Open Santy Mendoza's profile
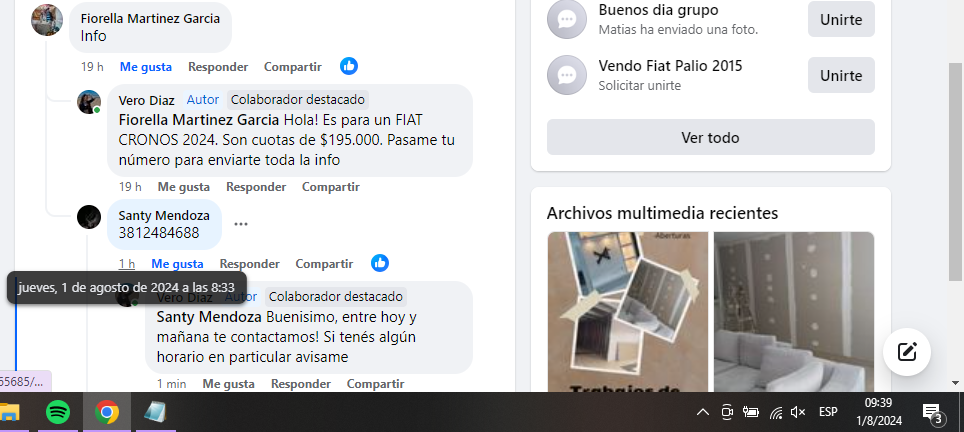This screenshot has width=964, height=432. tap(164, 215)
